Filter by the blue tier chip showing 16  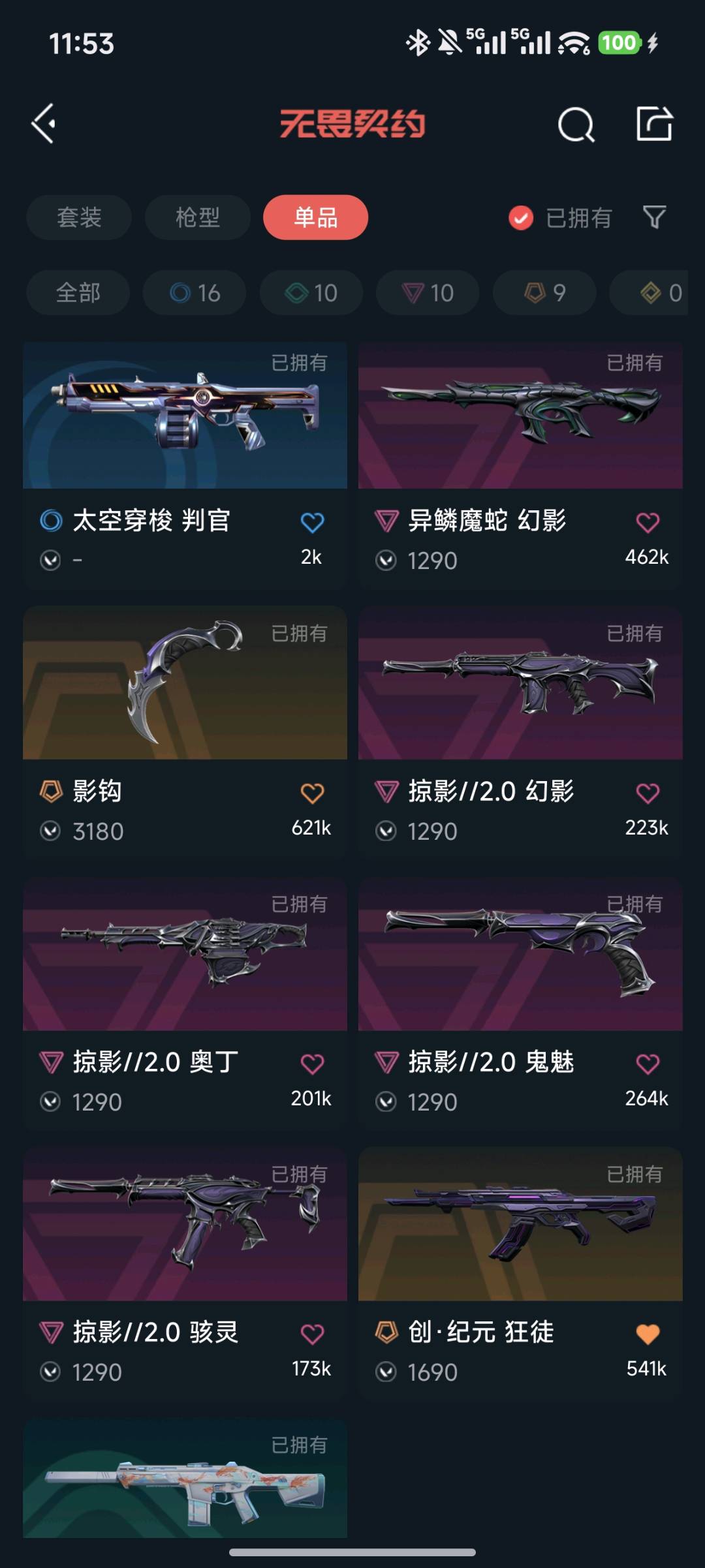click(x=195, y=293)
